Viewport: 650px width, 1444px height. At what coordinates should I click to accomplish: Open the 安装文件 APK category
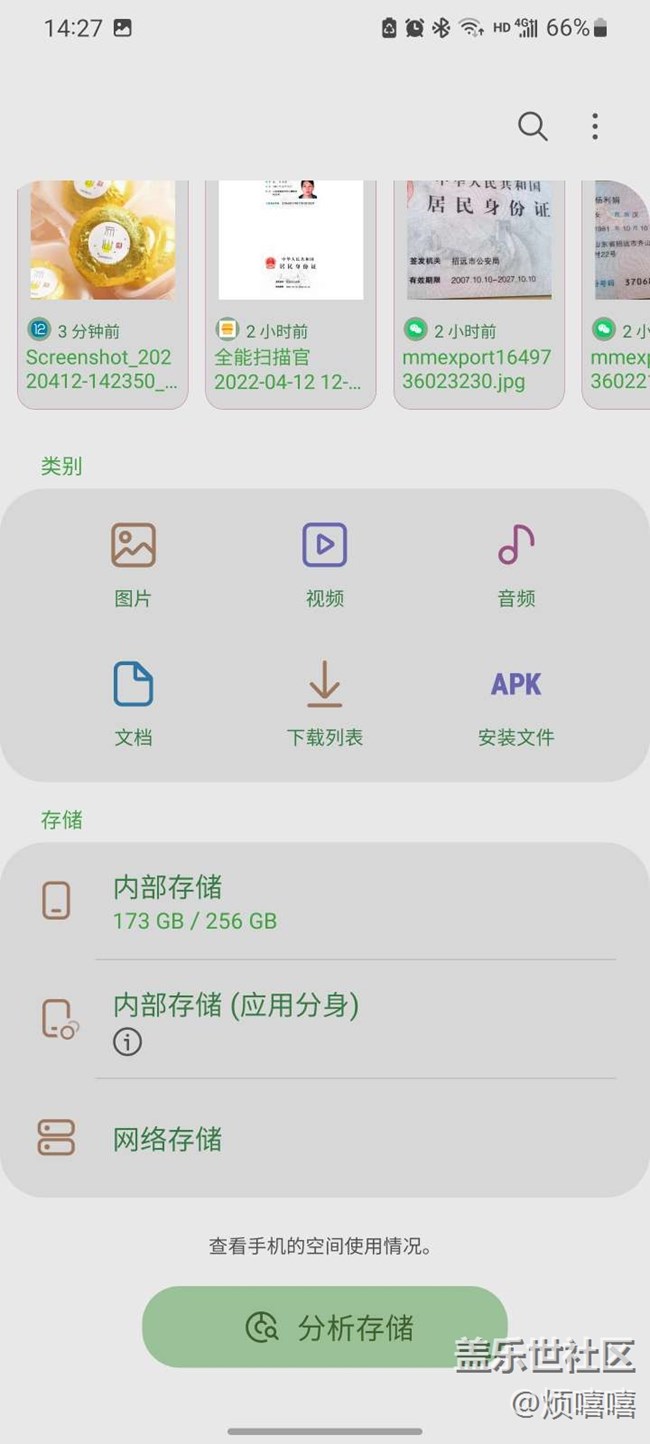(x=516, y=704)
